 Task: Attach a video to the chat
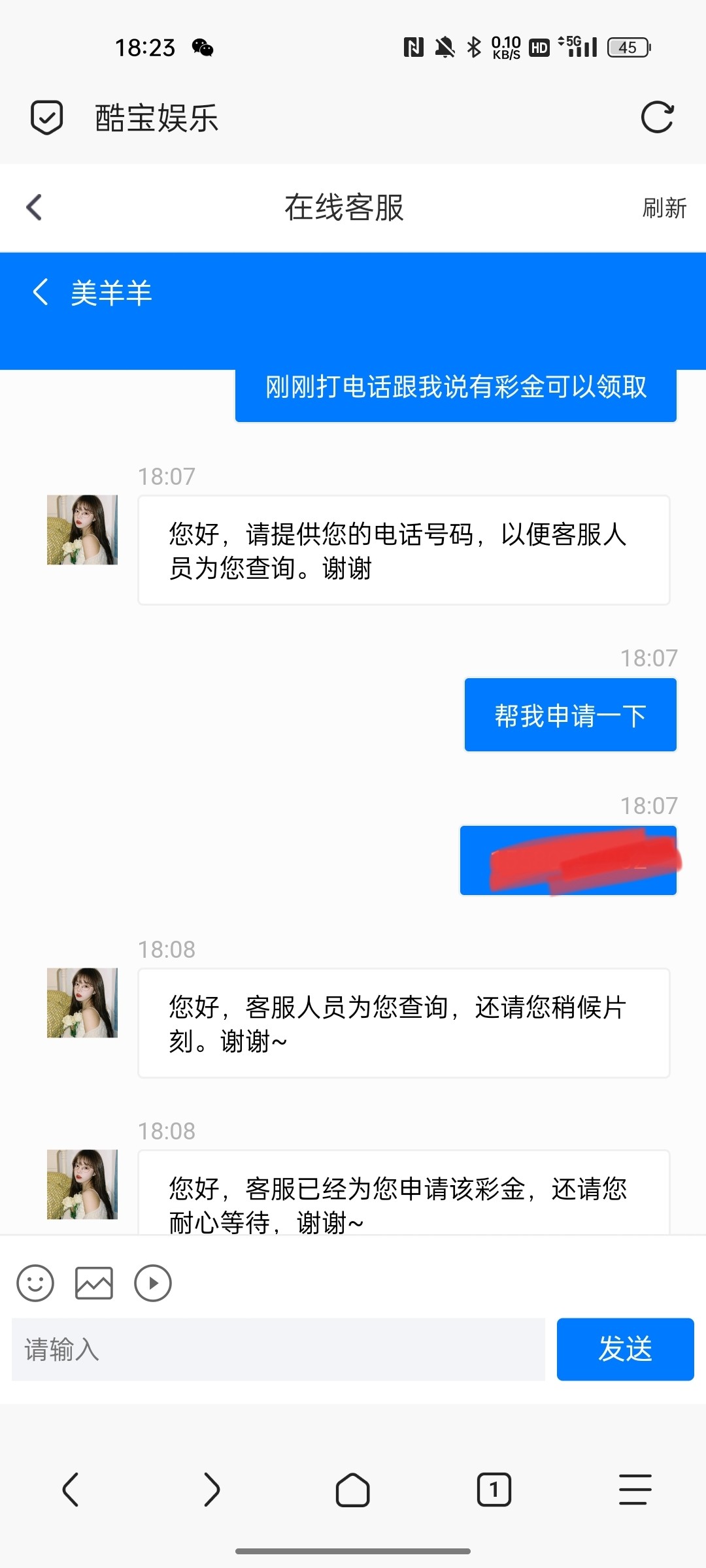[x=153, y=1283]
